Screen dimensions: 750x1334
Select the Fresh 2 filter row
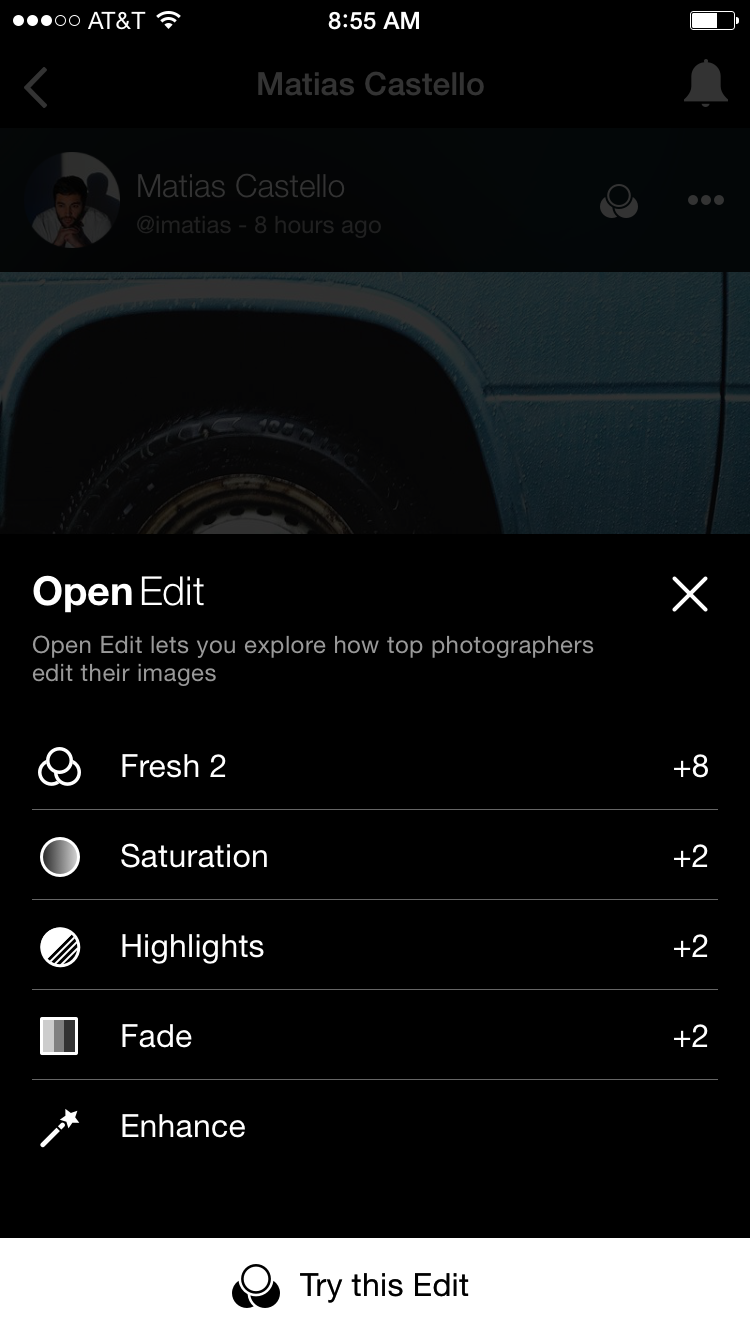(x=375, y=766)
